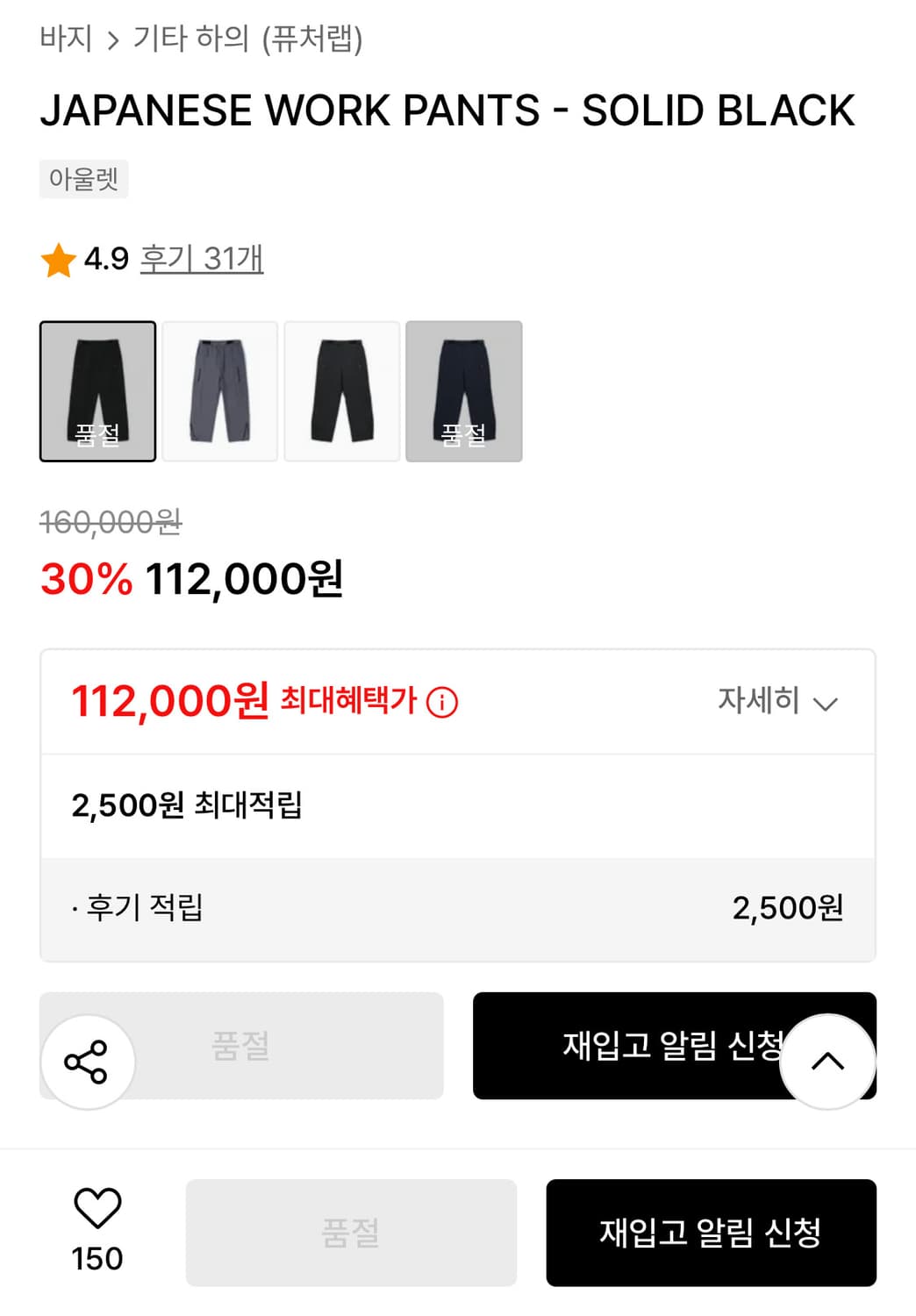The height and width of the screenshot is (1316, 916).
Task: Click the orange star next to 4.9
Action: 58,259
